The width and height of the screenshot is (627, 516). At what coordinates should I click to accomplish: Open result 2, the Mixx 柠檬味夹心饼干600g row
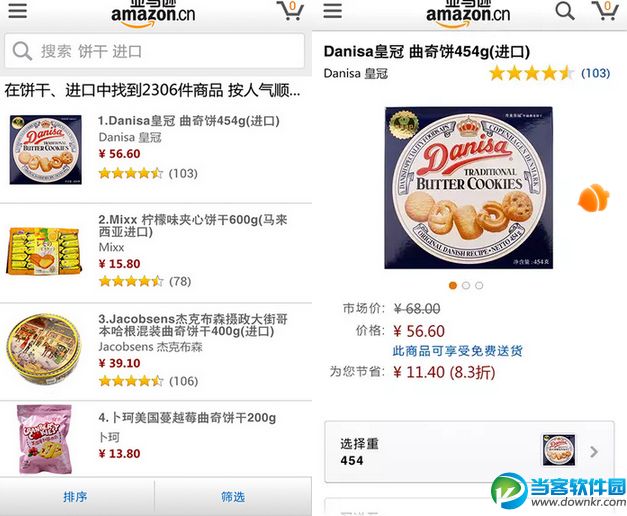(155, 250)
